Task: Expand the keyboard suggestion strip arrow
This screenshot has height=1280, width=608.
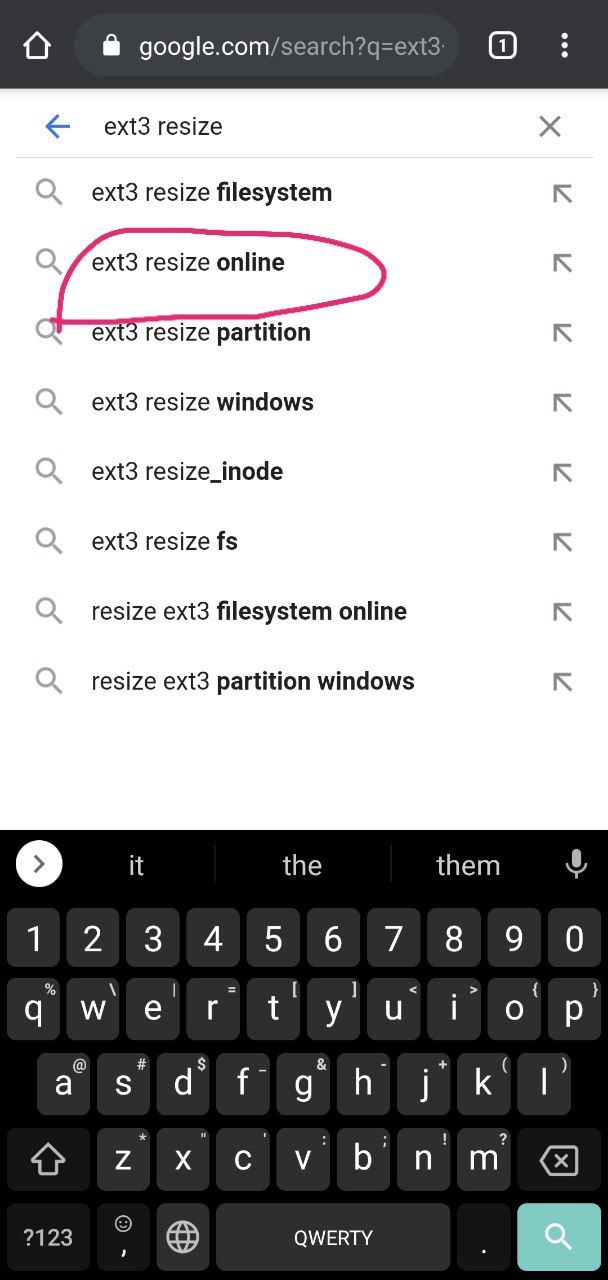Action: click(39, 864)
